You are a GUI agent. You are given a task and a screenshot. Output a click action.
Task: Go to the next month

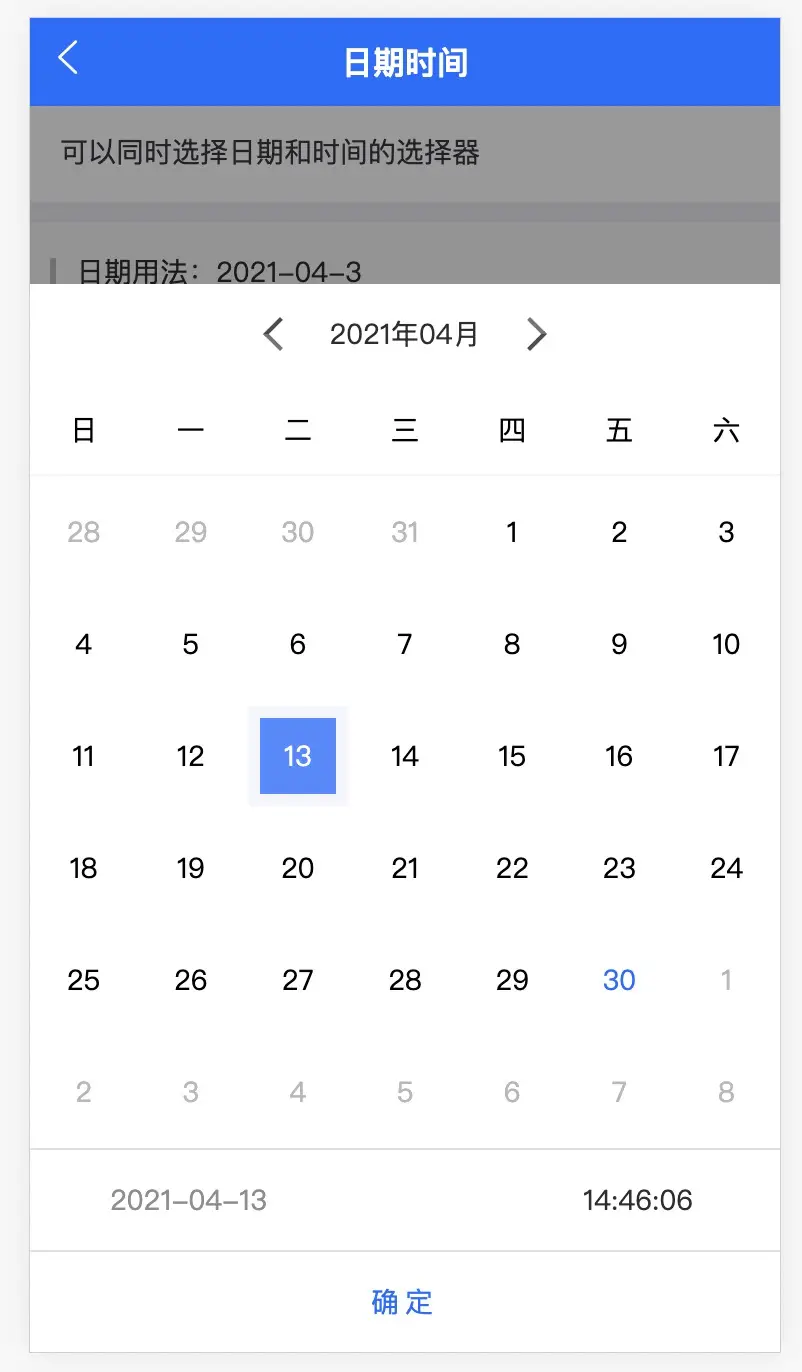(537, 334)
